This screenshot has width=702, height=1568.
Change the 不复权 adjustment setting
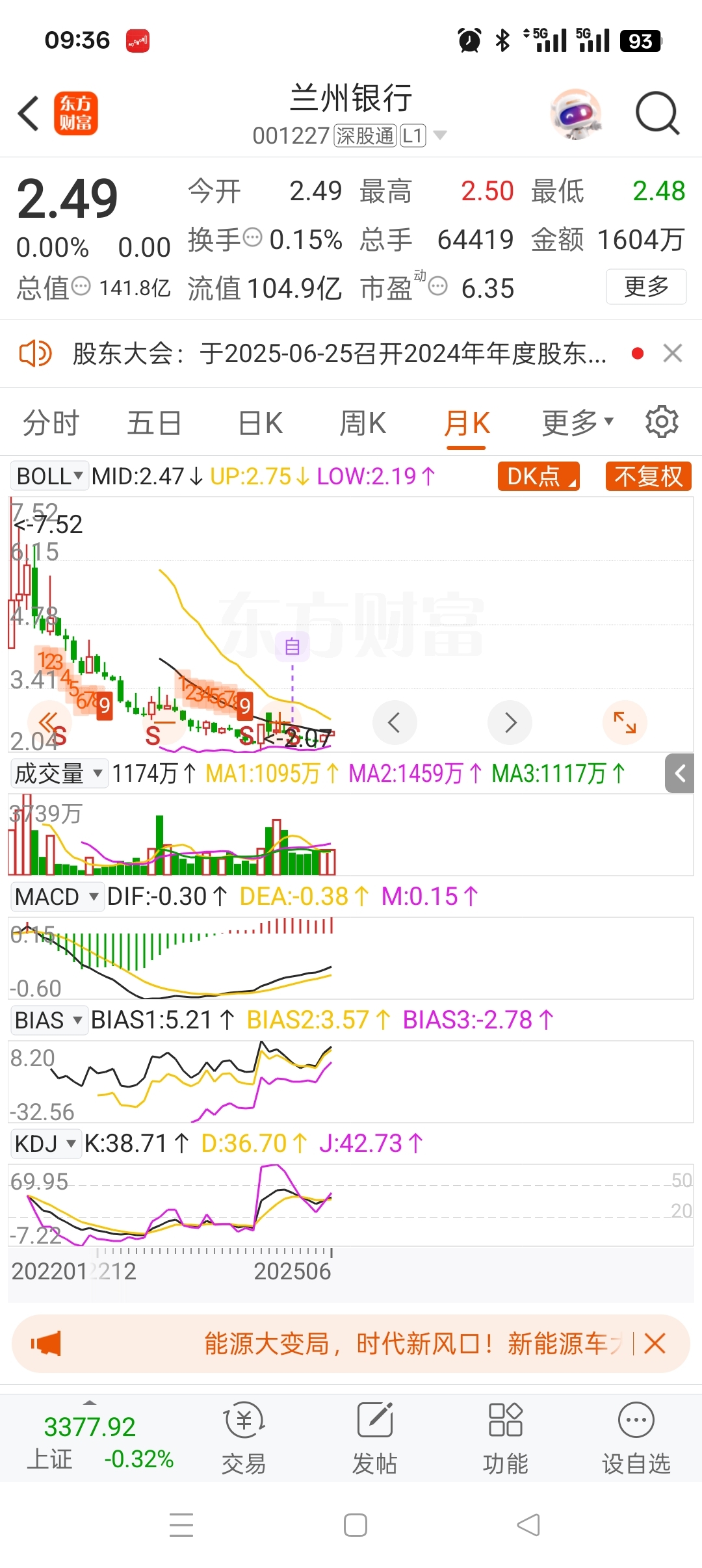pyautogui.click(x=648, y=476)
